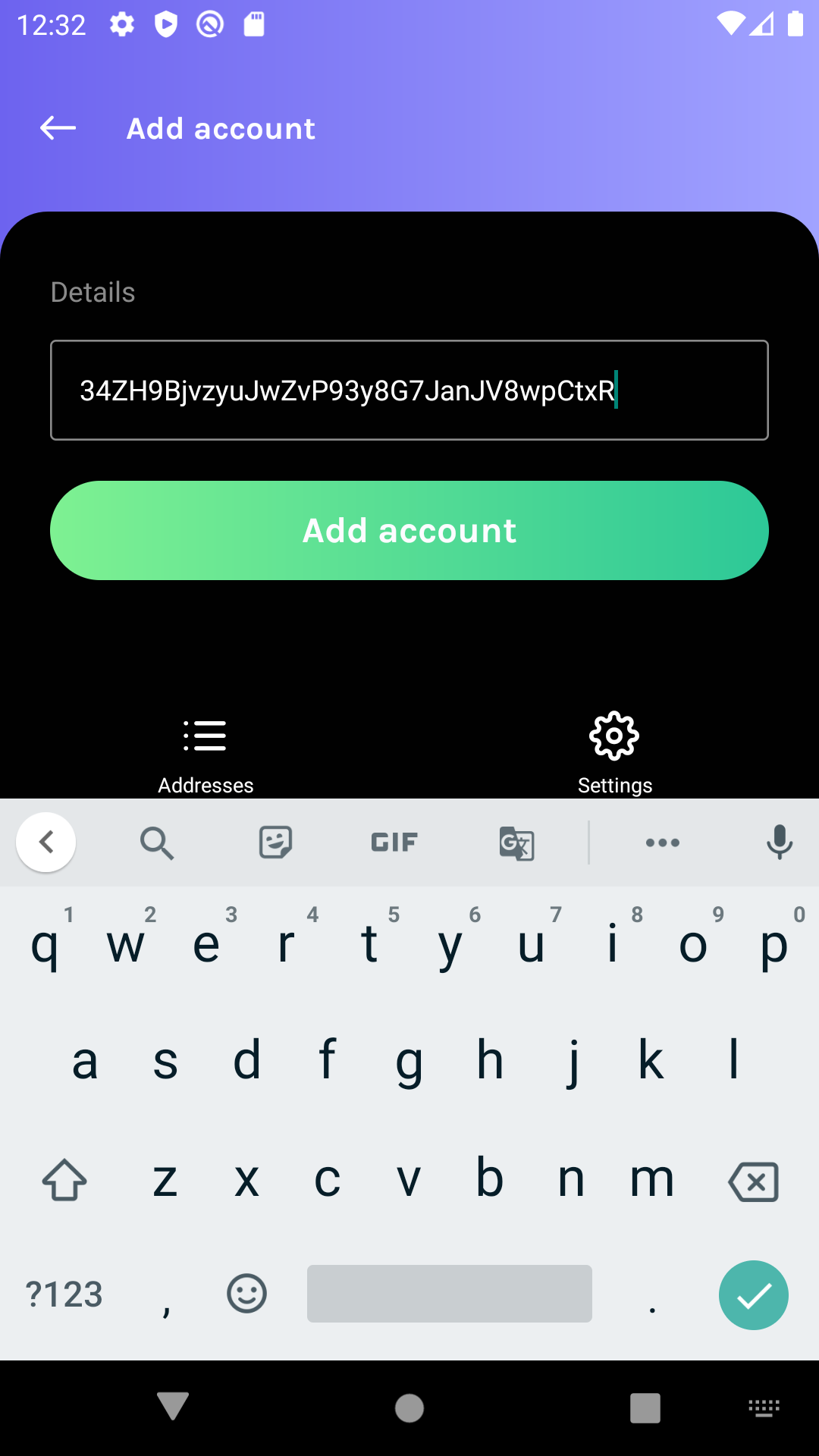Open GIF search on the keyboard
Image resolution: width=819 pixels, height=1456 pixels.
click(394, 842)
